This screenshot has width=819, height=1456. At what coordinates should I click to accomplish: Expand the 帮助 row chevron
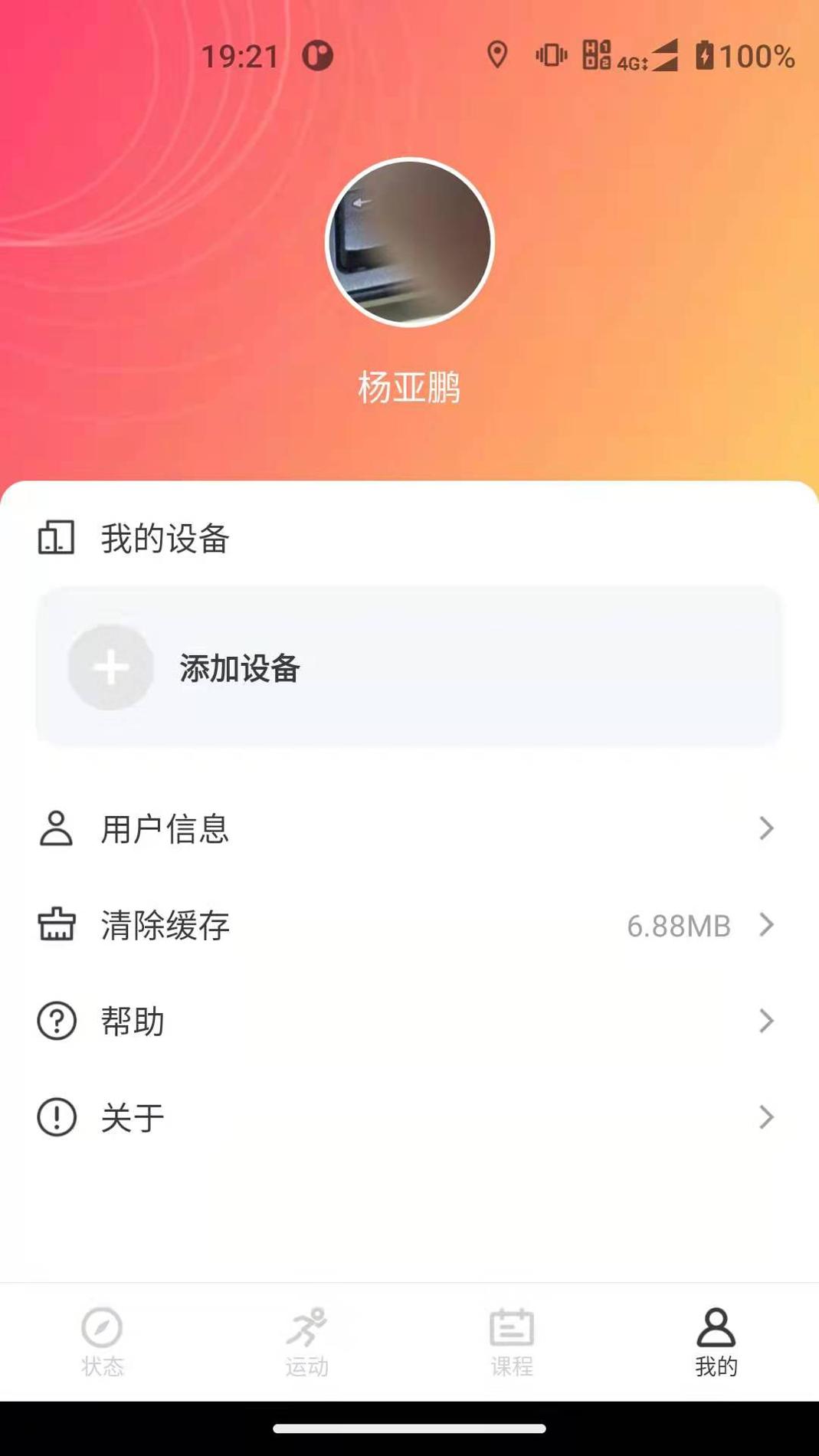click(x=765, y=1020)
